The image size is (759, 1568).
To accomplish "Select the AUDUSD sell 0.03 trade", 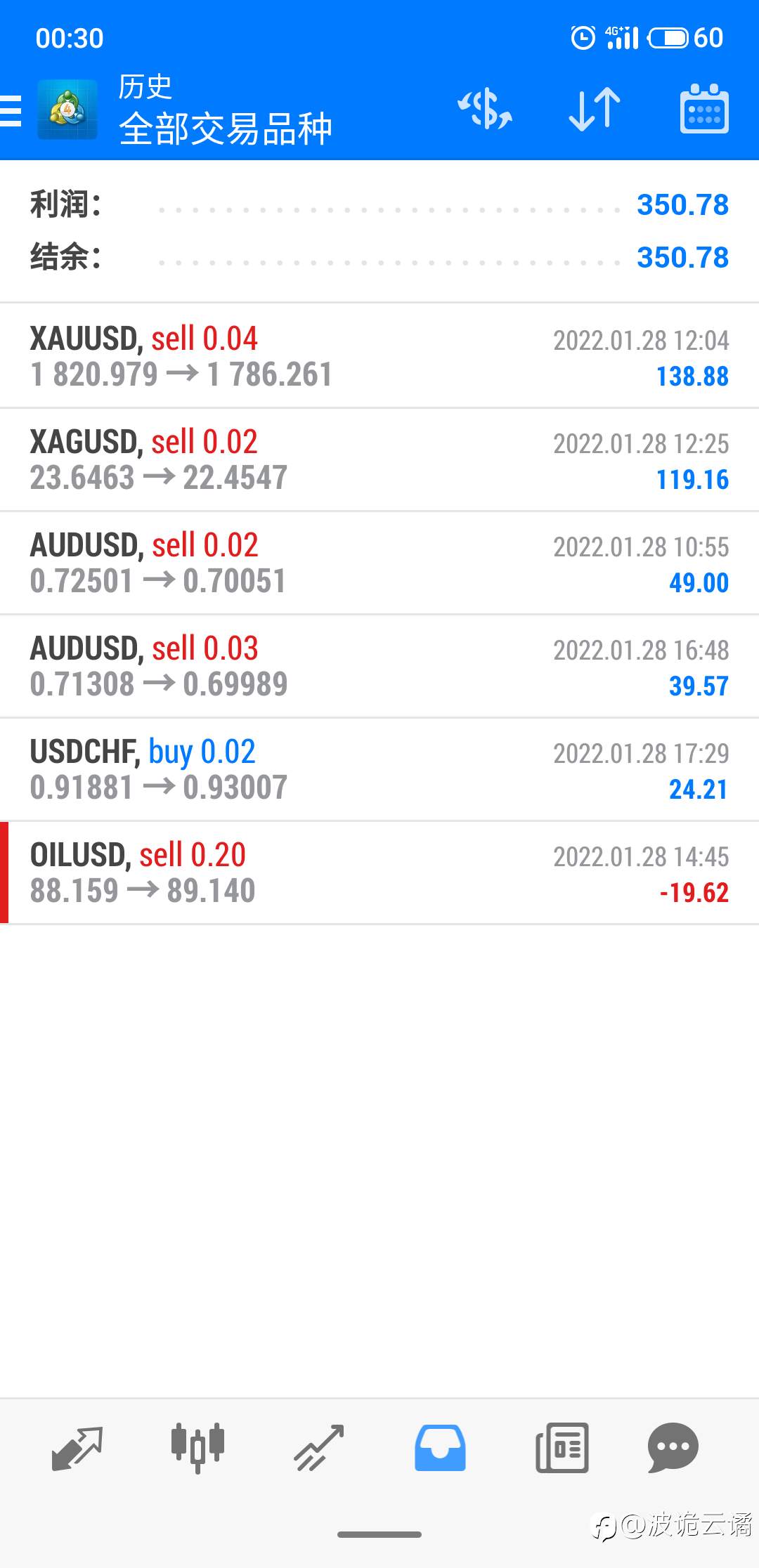I will pyautogui.click(x=379, y=666).
